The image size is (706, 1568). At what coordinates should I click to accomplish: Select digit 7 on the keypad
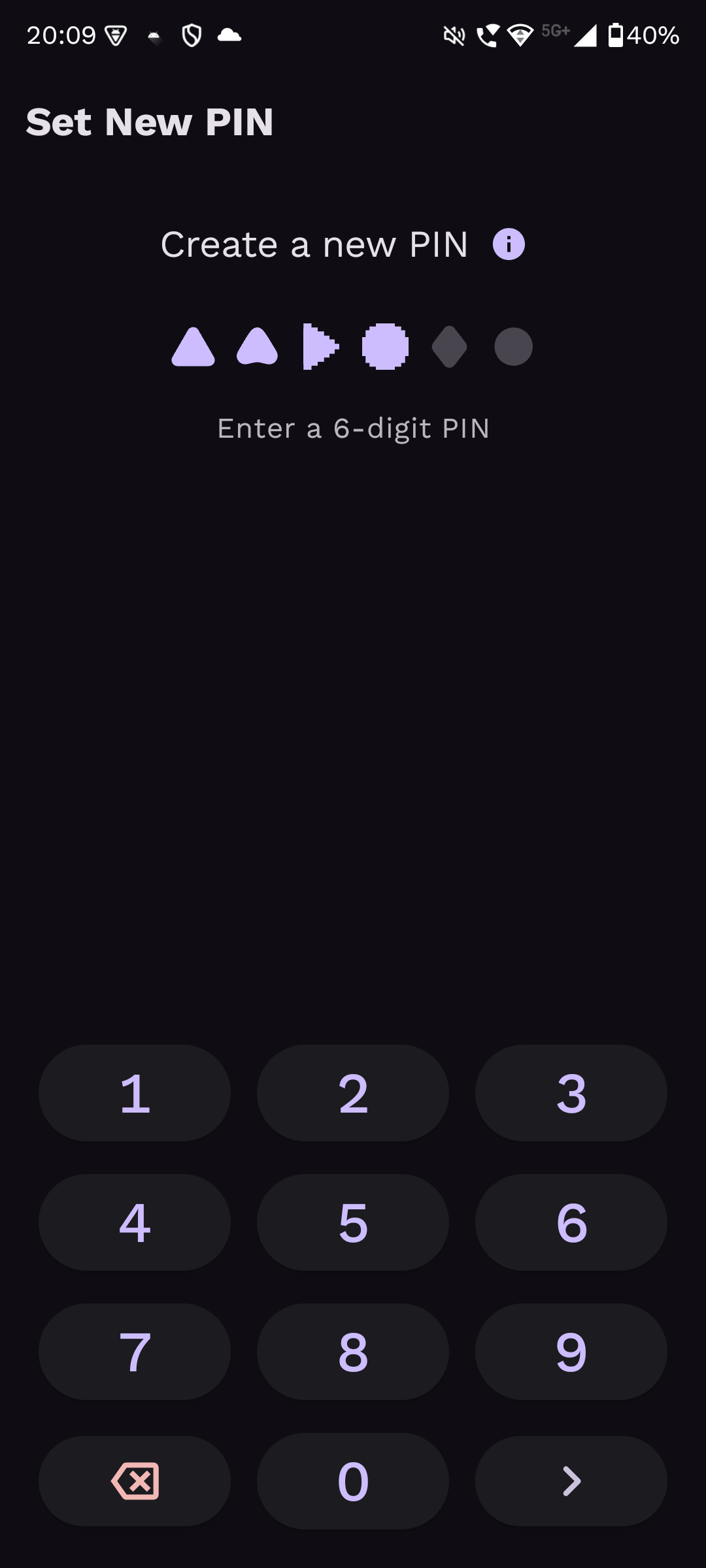(135, 1352)
